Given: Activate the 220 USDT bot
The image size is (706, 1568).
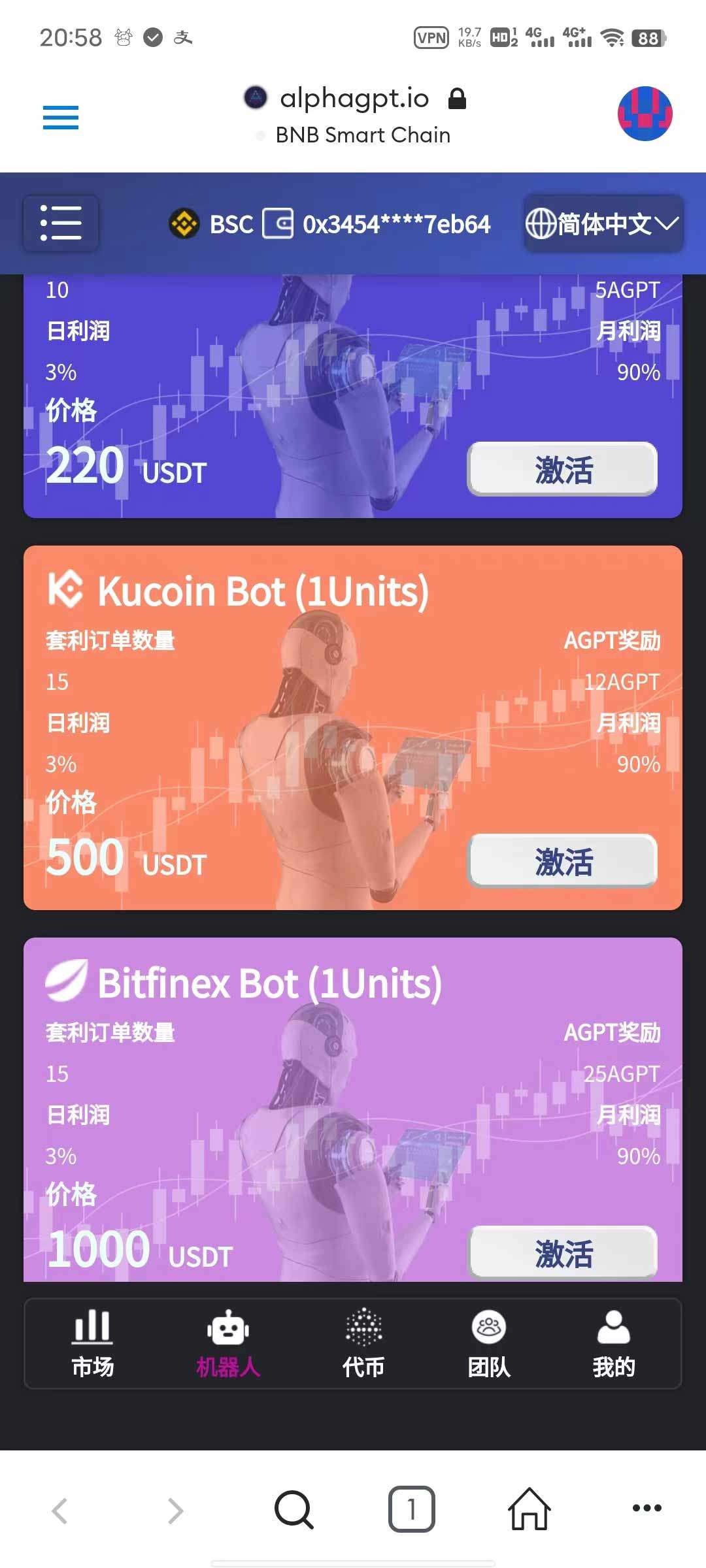Looking at the screenshot, I should pyautogui.click(x=562, y=469).
